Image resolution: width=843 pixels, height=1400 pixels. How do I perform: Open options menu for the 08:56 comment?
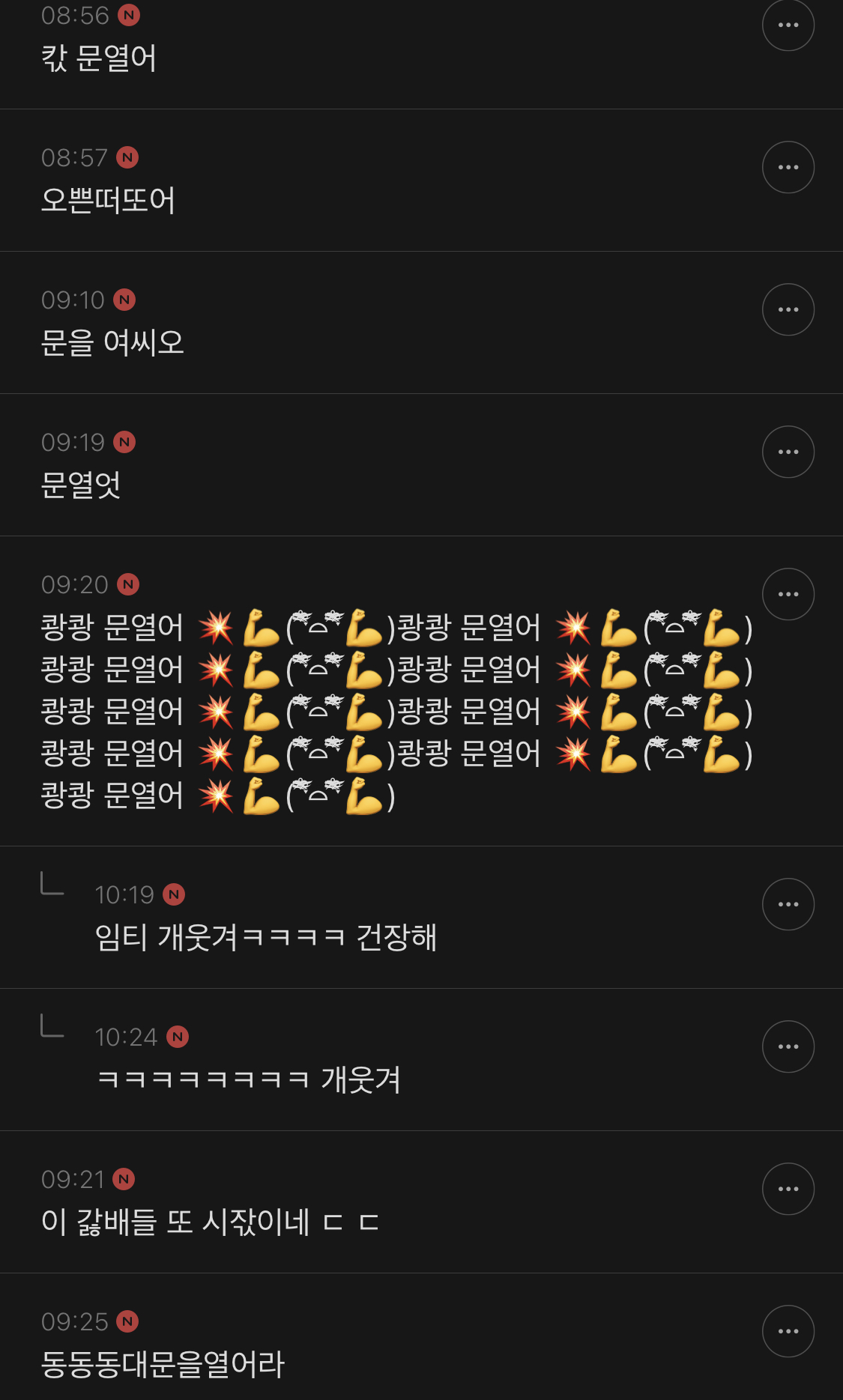(788, 25)
